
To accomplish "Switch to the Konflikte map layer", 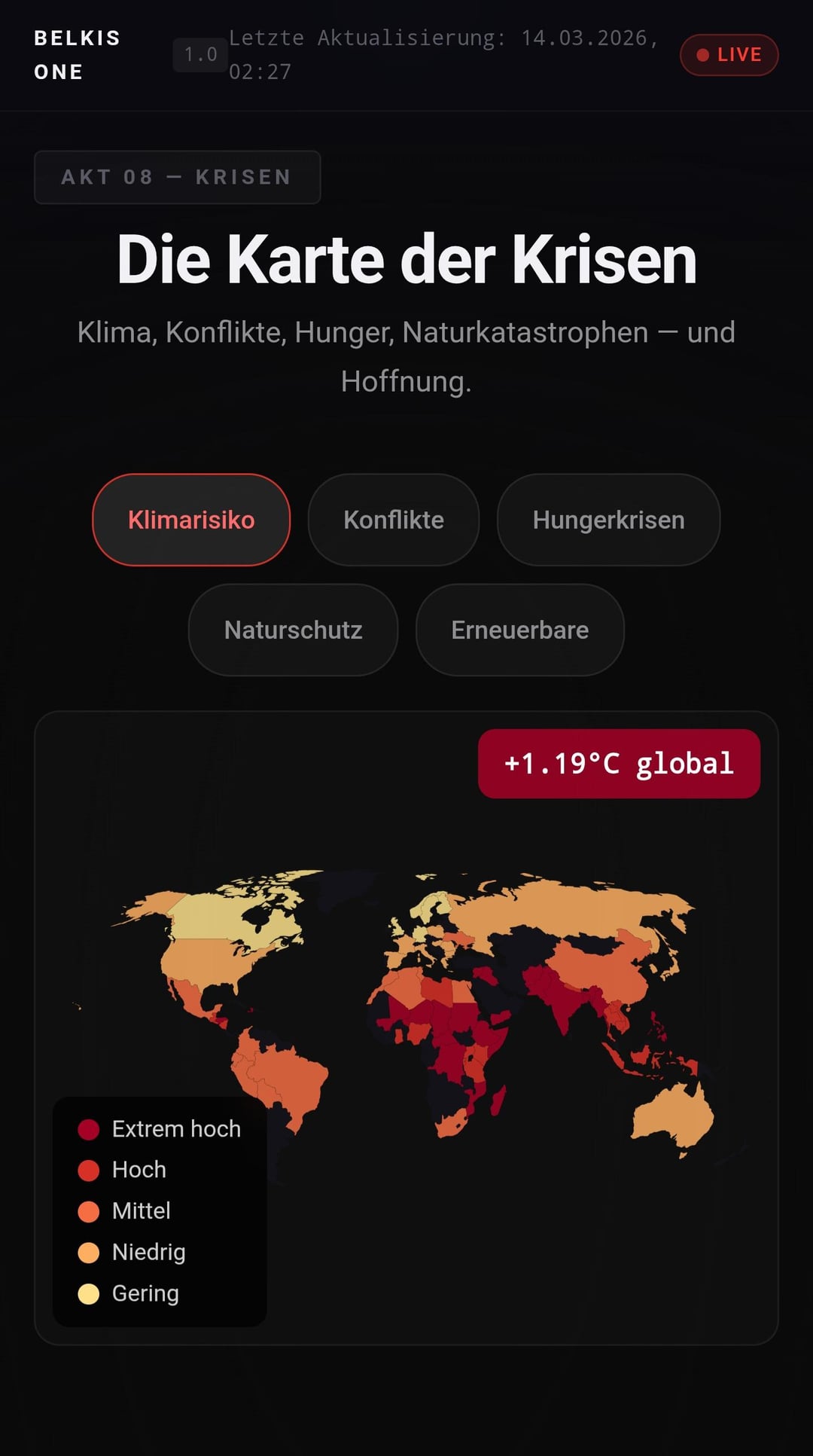I will (x=394, y=520).
